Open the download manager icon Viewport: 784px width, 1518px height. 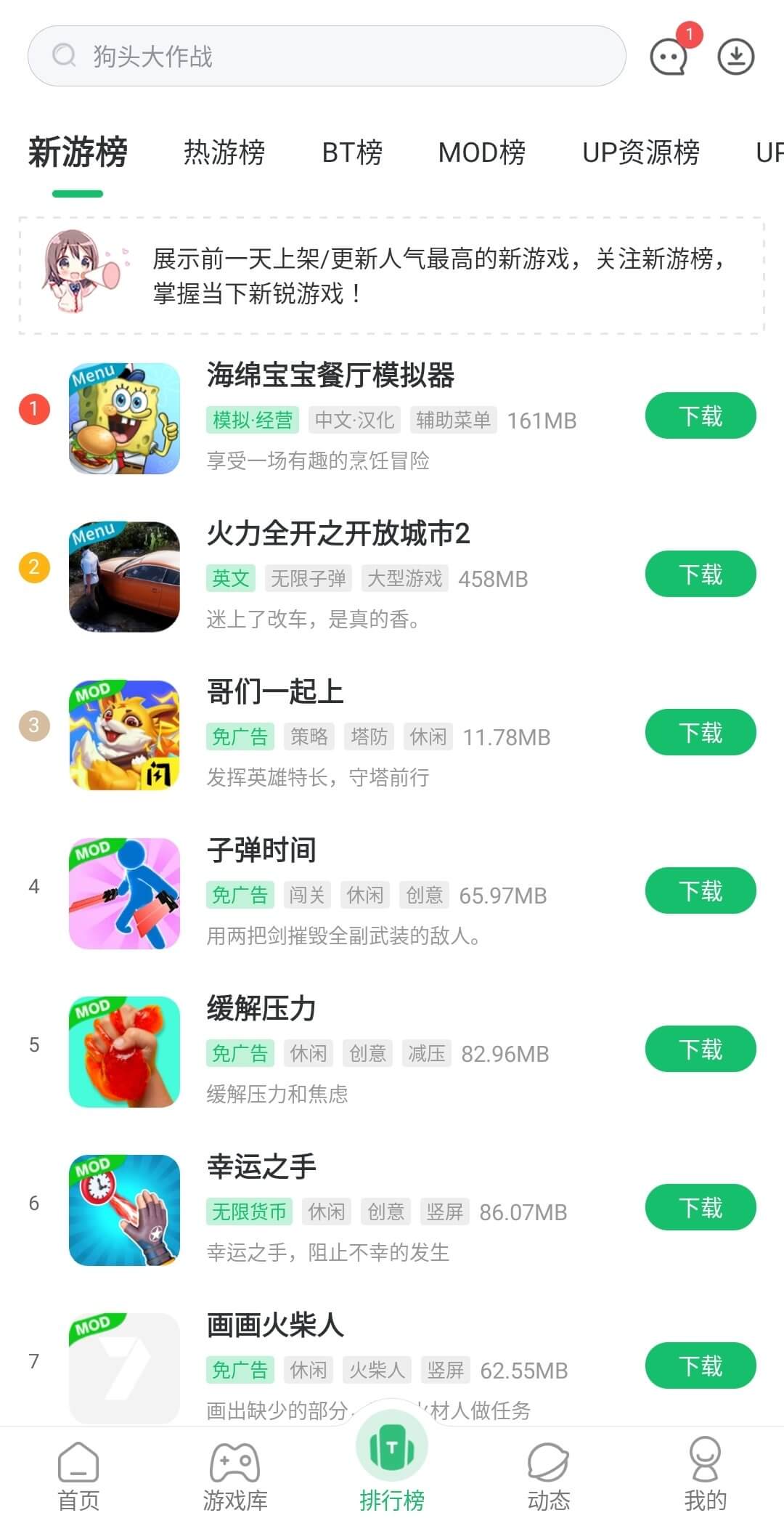coord(735,57)
